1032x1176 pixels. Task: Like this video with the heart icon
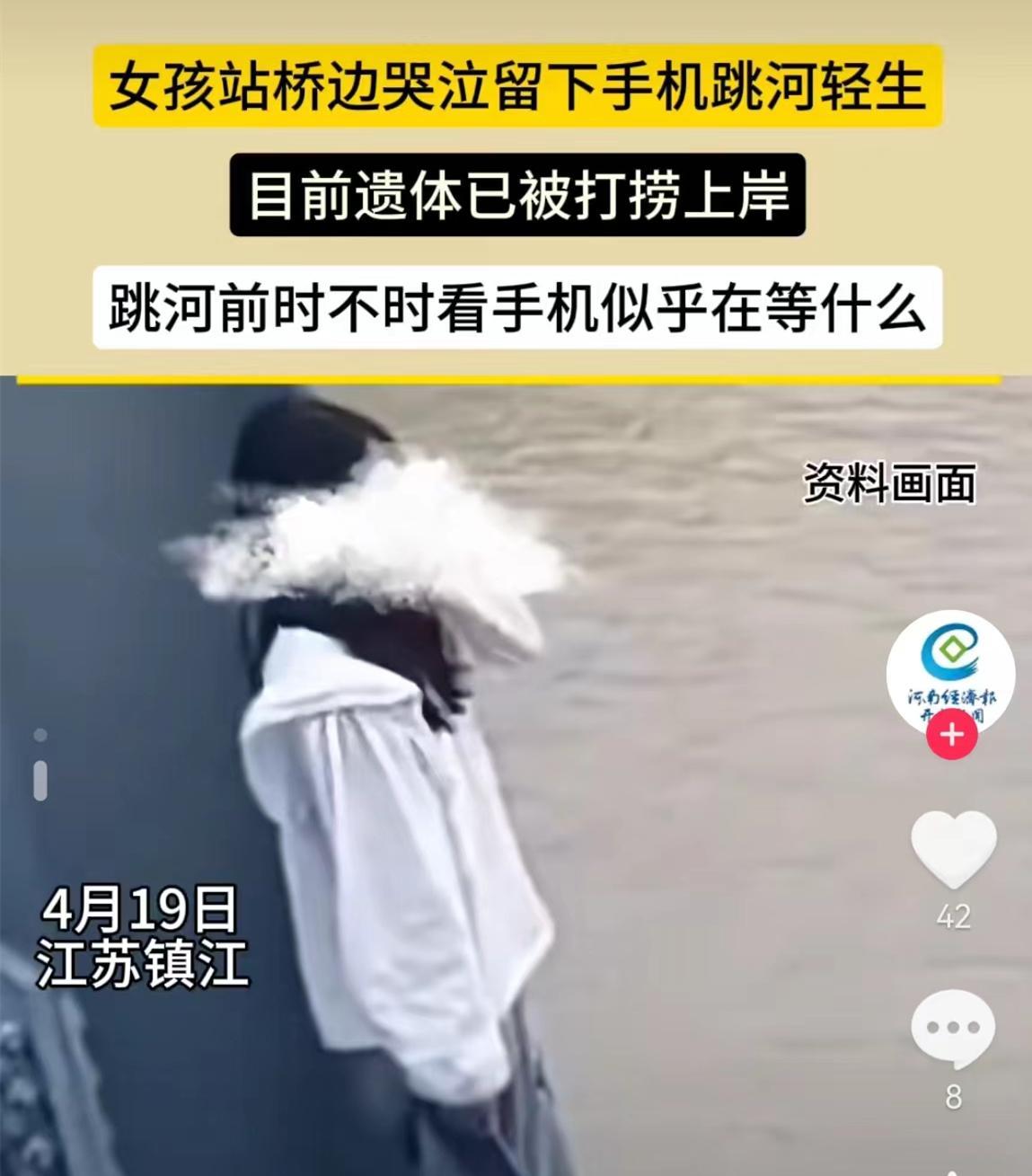click(x=953, y=850)
